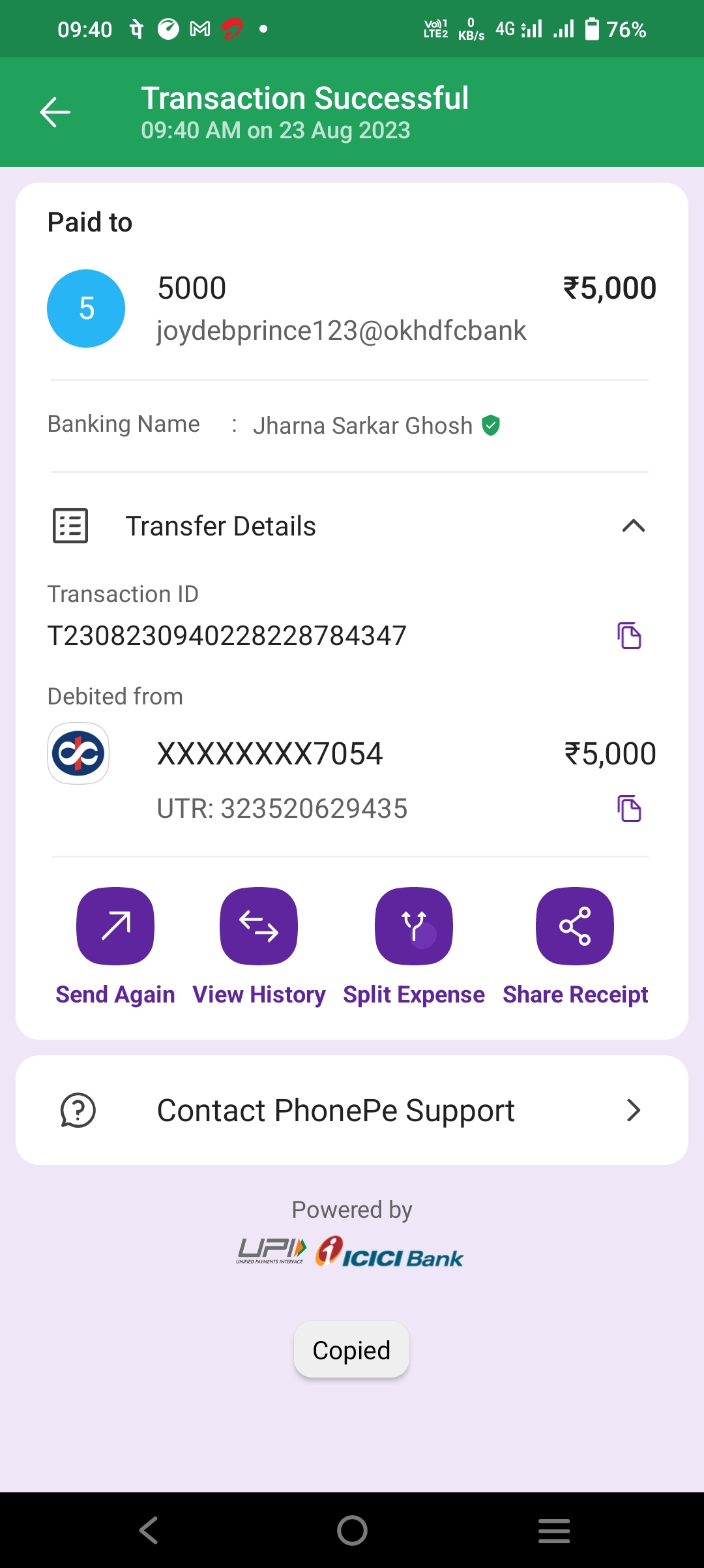Tap the Send Again button

[x=115, y=926]
